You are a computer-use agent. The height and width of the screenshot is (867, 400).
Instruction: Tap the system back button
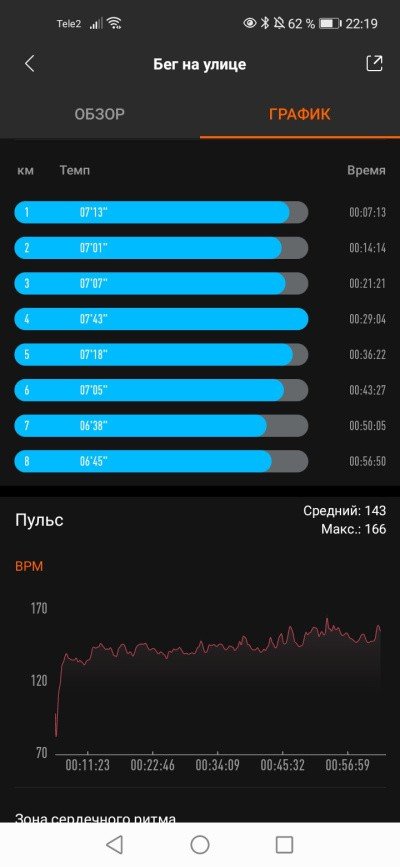point(114,844)
